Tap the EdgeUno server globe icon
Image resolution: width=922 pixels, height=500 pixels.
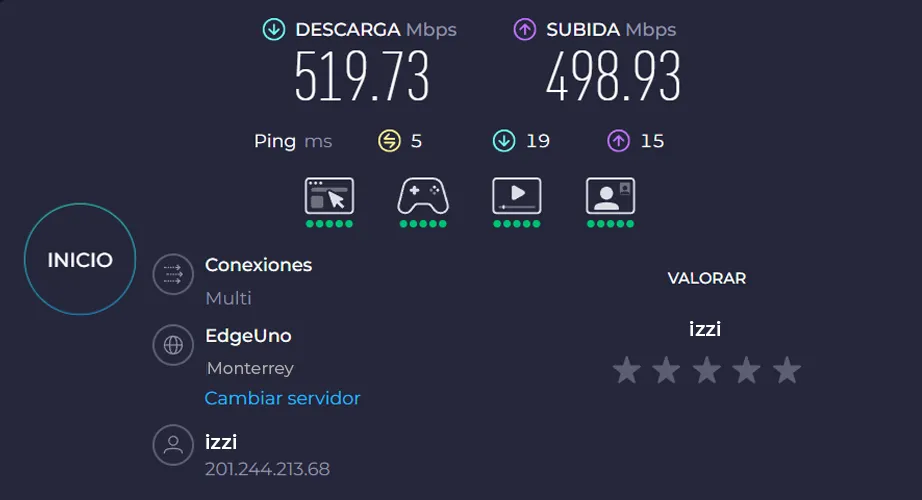[173, 345]
